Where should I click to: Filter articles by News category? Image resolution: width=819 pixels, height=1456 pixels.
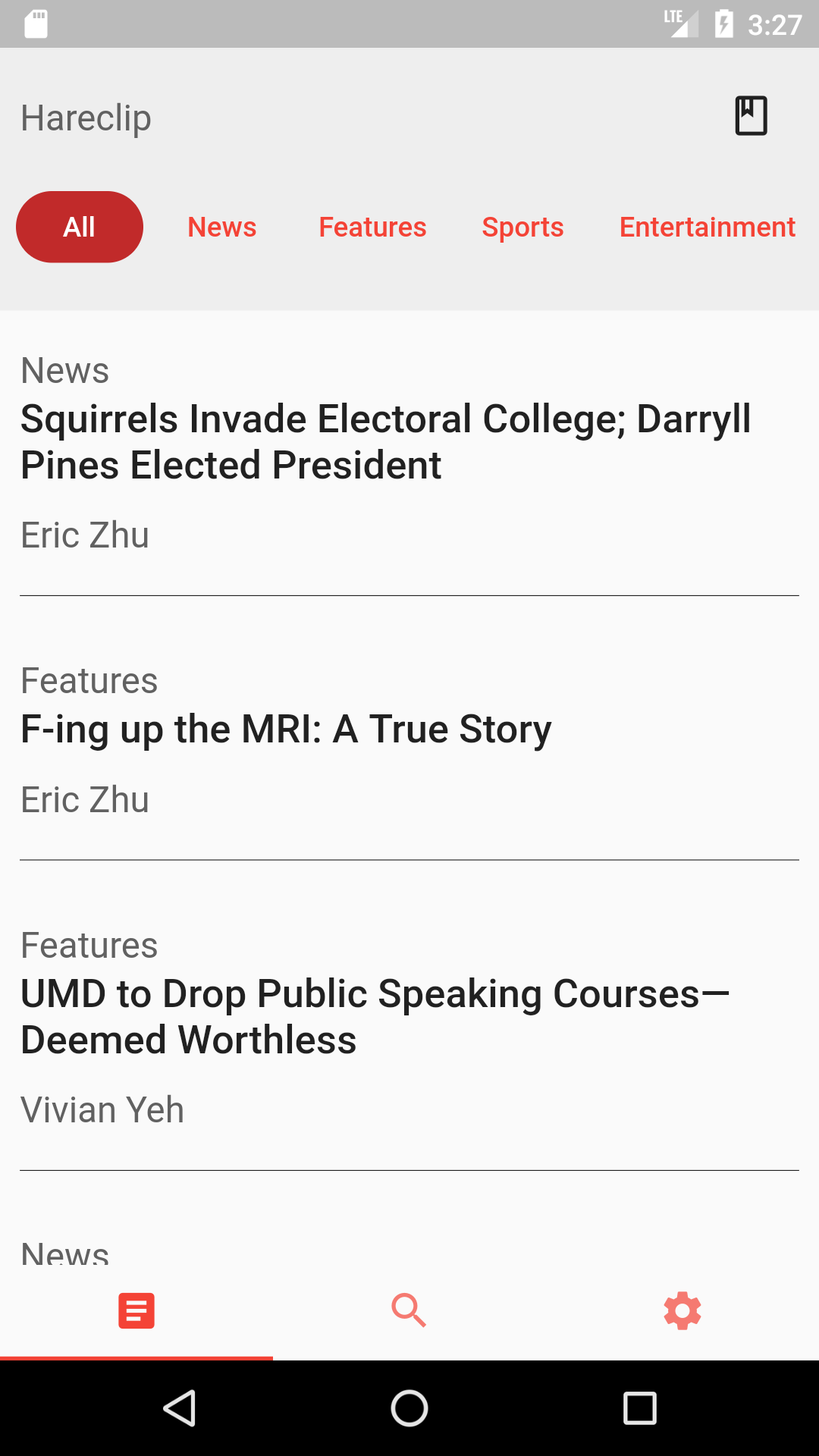pos(222,227)
